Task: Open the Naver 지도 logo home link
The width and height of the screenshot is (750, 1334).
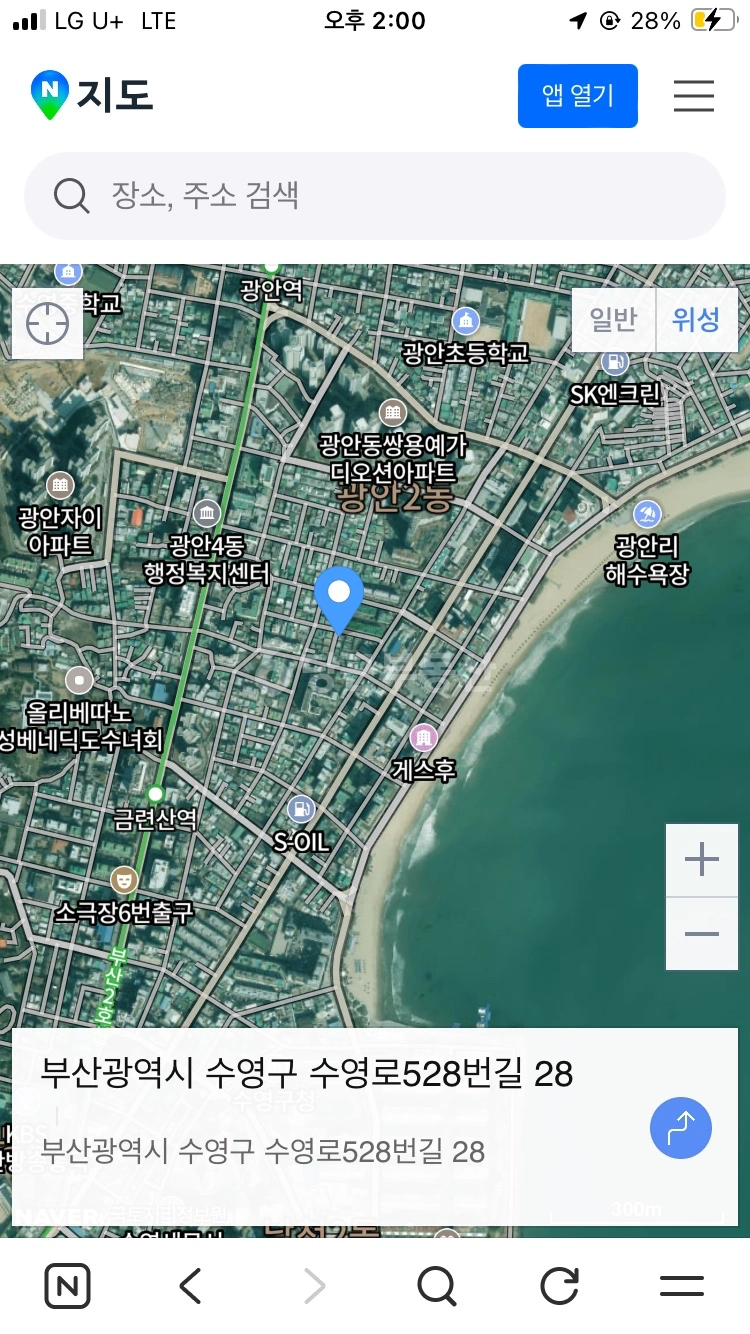Action: point(91,96)
